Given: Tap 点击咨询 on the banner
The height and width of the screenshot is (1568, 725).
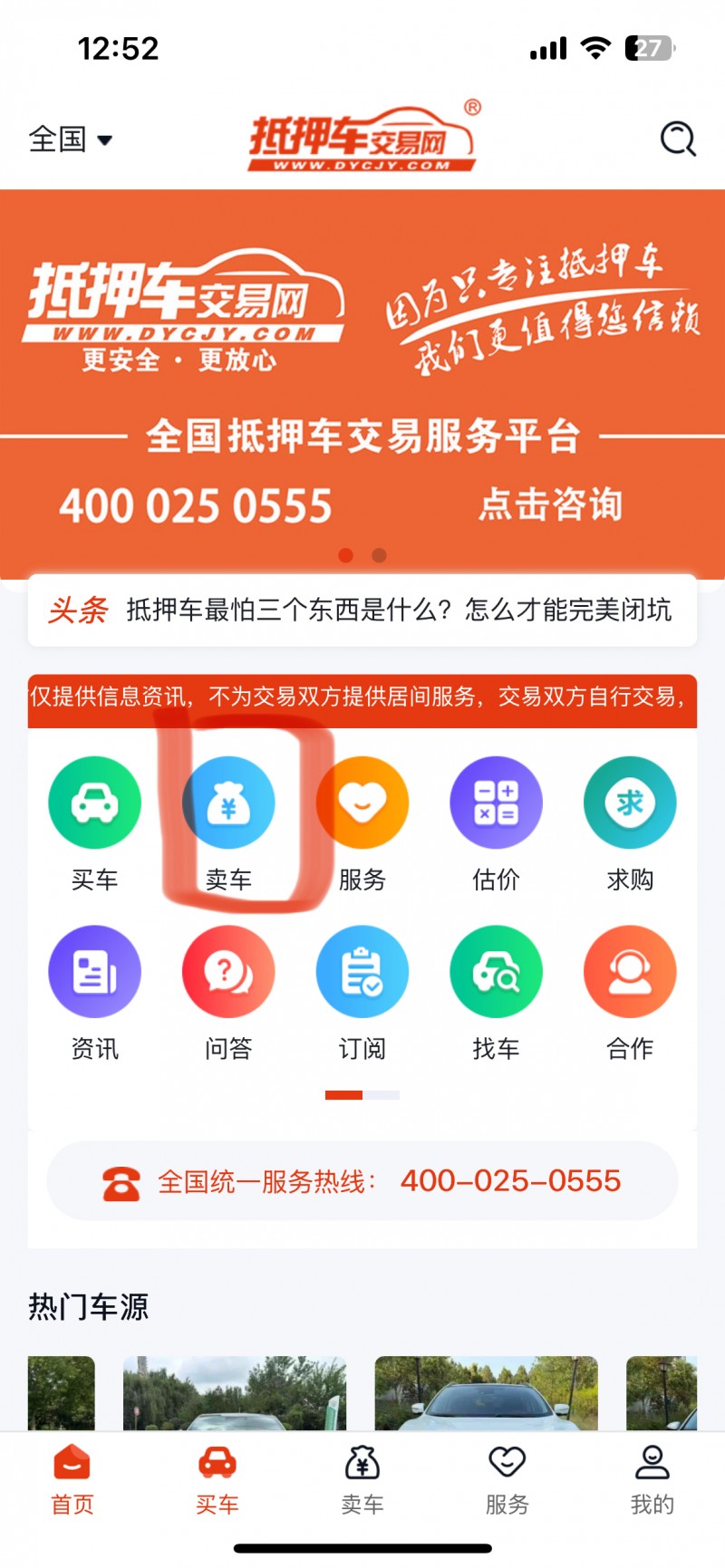Looking at the screenshot, I should pyautogui.click(x=550, y=505).
